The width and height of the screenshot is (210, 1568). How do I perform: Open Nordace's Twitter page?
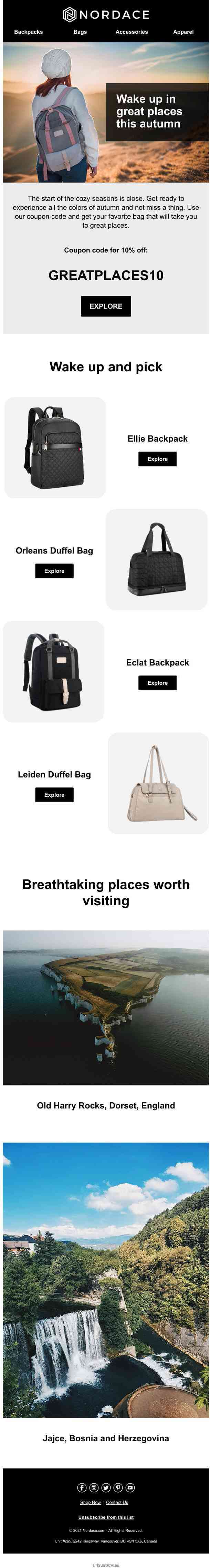coord(106,1488)
